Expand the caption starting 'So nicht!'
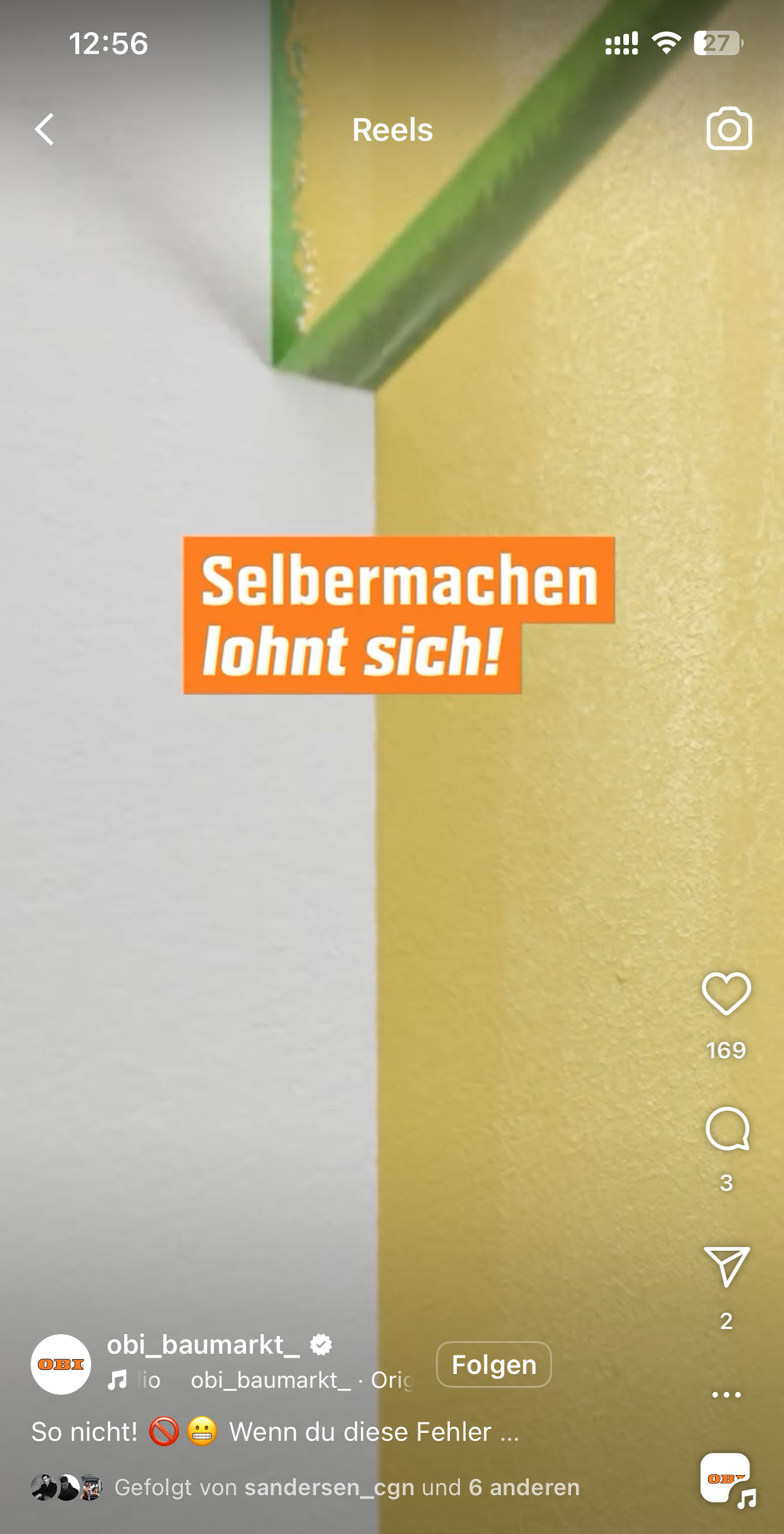784x1534 pixels. tap(275, 1432)
